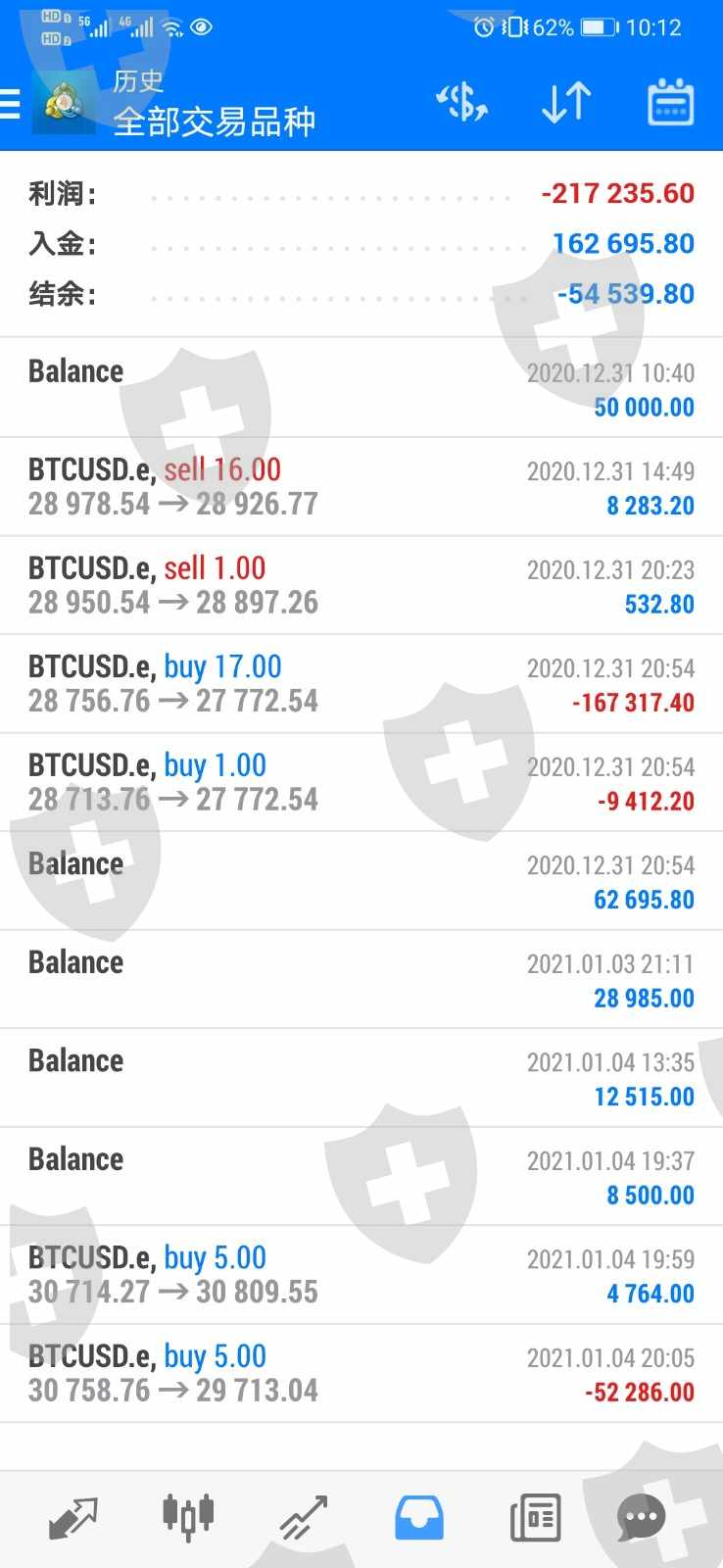Open the buy 5.00 deal with -52 286.00 loss
723x1568 pixels.
click(361, 1373)
